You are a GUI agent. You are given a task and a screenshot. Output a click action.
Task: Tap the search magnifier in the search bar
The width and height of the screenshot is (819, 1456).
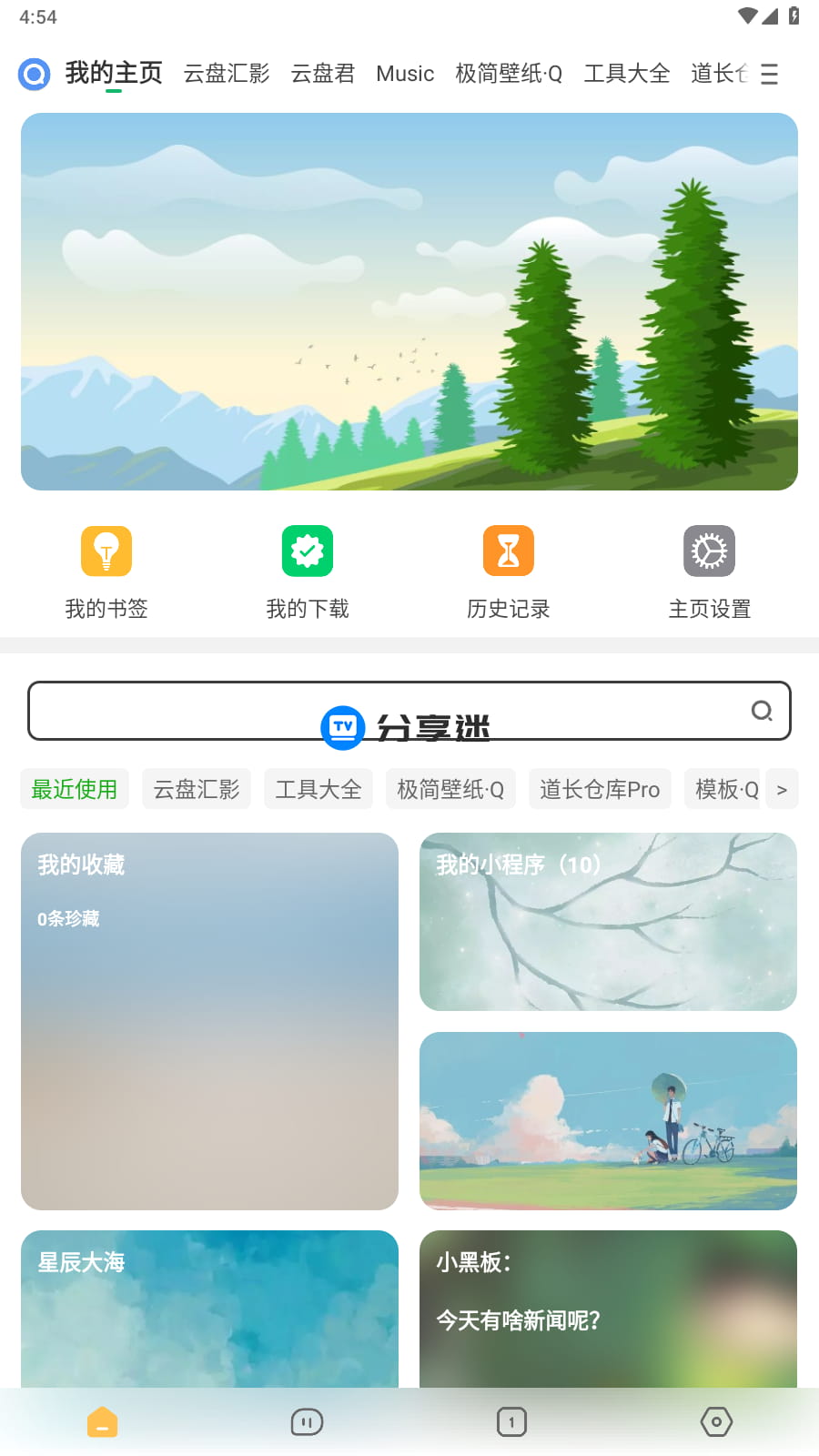[x=762, y=711]
